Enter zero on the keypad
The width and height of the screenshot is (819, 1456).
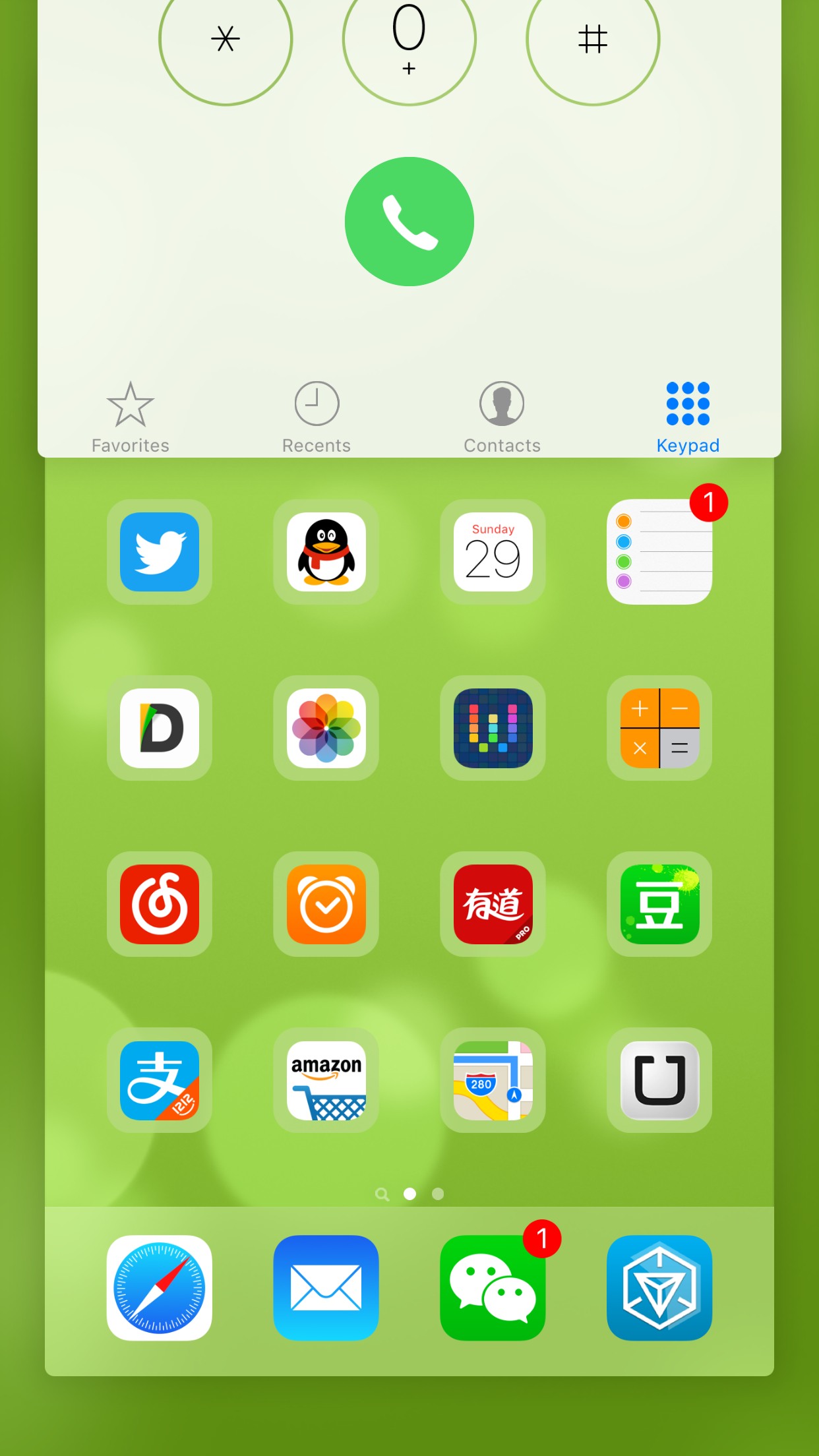tap(409, 38)
